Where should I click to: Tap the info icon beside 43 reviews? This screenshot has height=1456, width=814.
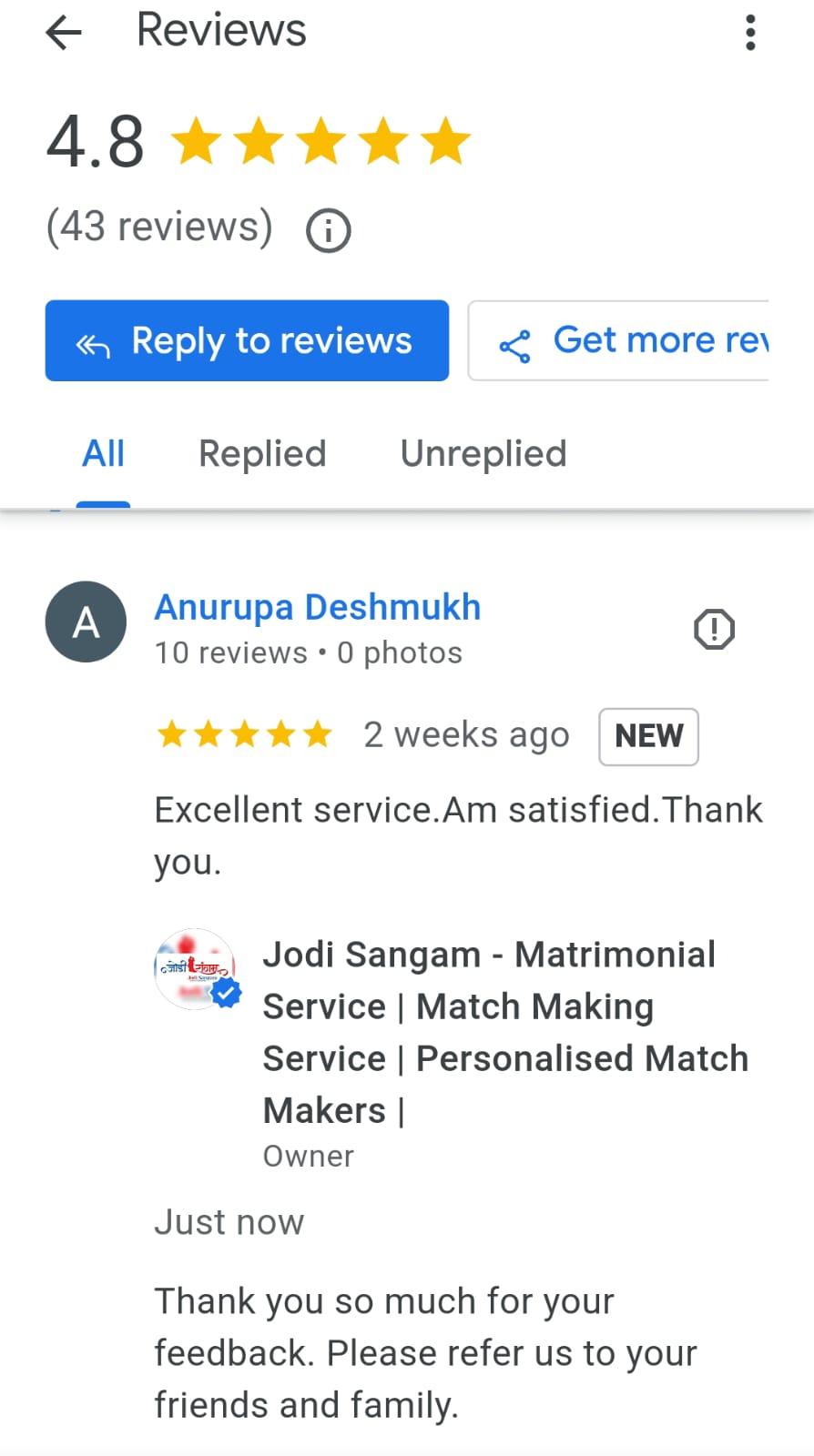pos(328,230)
